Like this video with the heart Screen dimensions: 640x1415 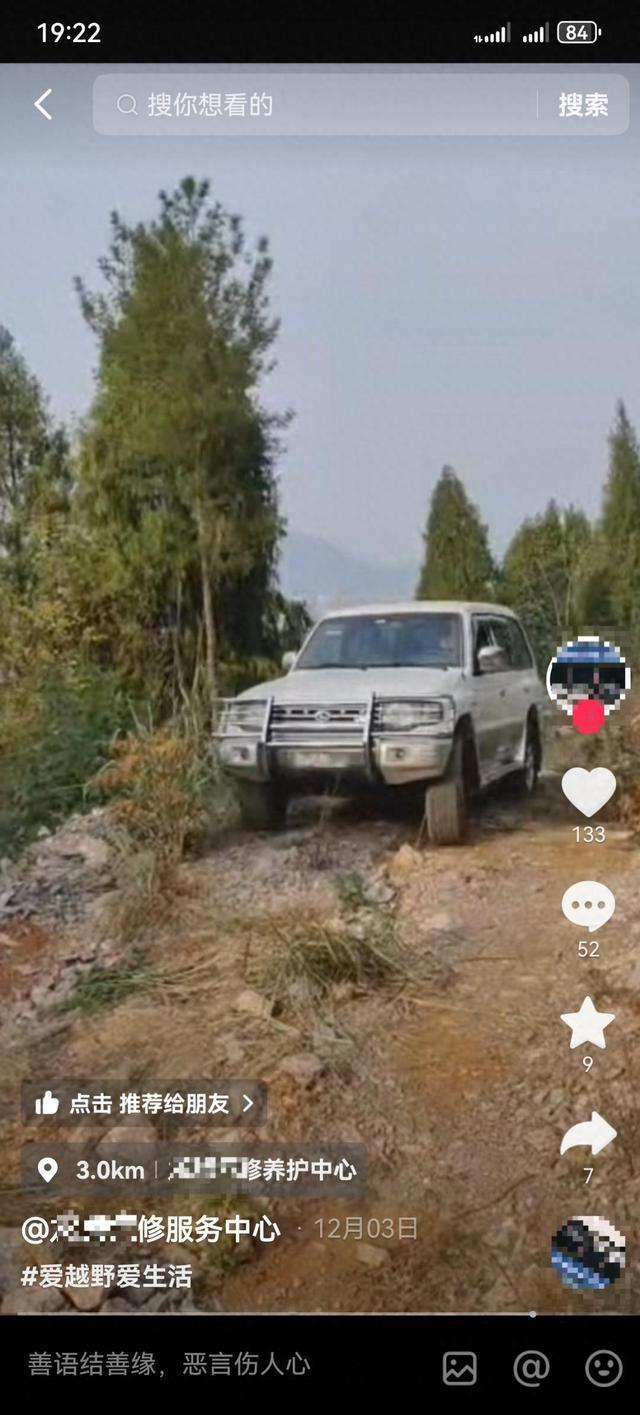588,792
